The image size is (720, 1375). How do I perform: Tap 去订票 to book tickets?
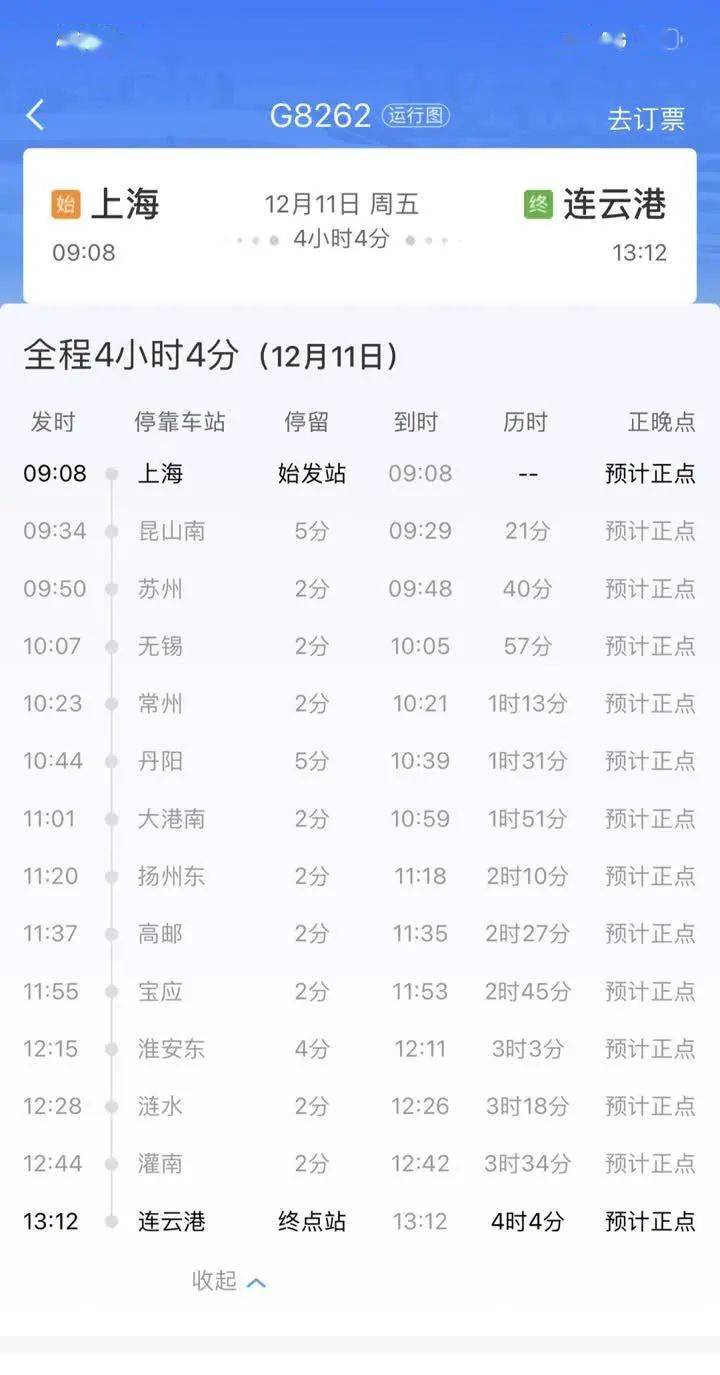(x=646, y=118)
